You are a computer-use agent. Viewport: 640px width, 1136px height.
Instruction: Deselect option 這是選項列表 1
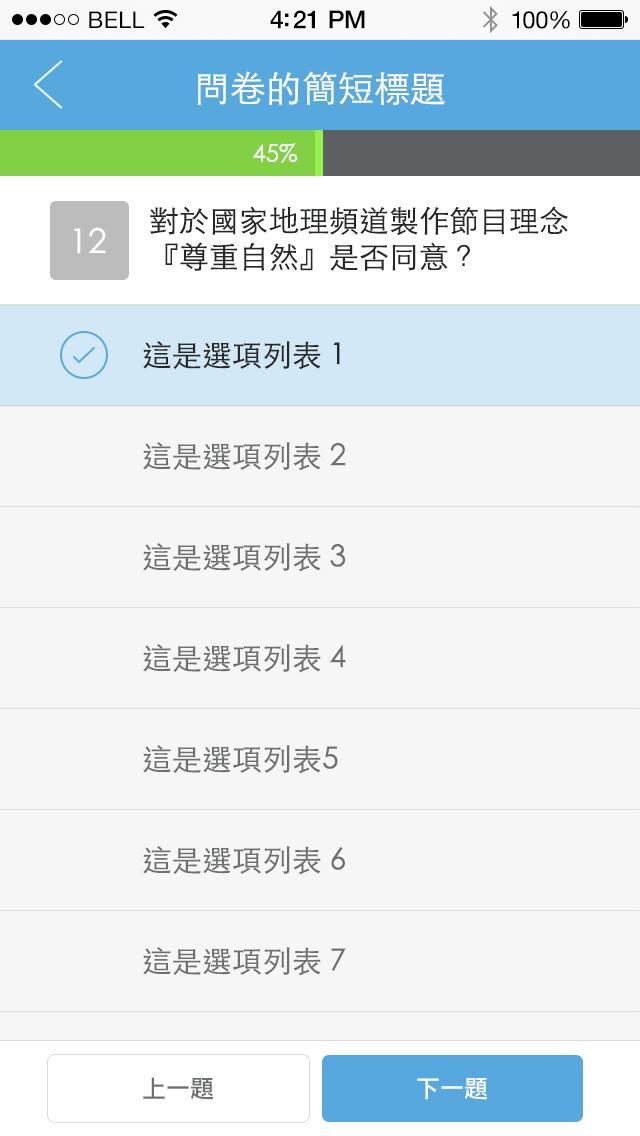click(x=320, y=355)
